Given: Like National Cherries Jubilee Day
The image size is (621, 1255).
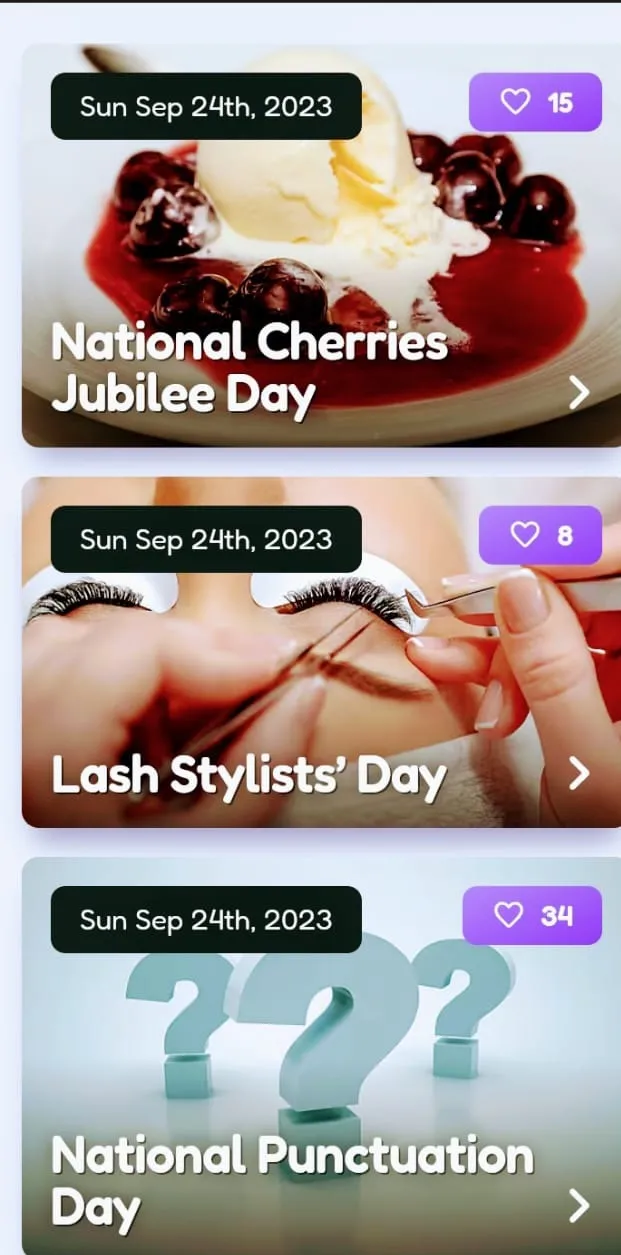Looking at the screenshot, I should pos(535,102).
